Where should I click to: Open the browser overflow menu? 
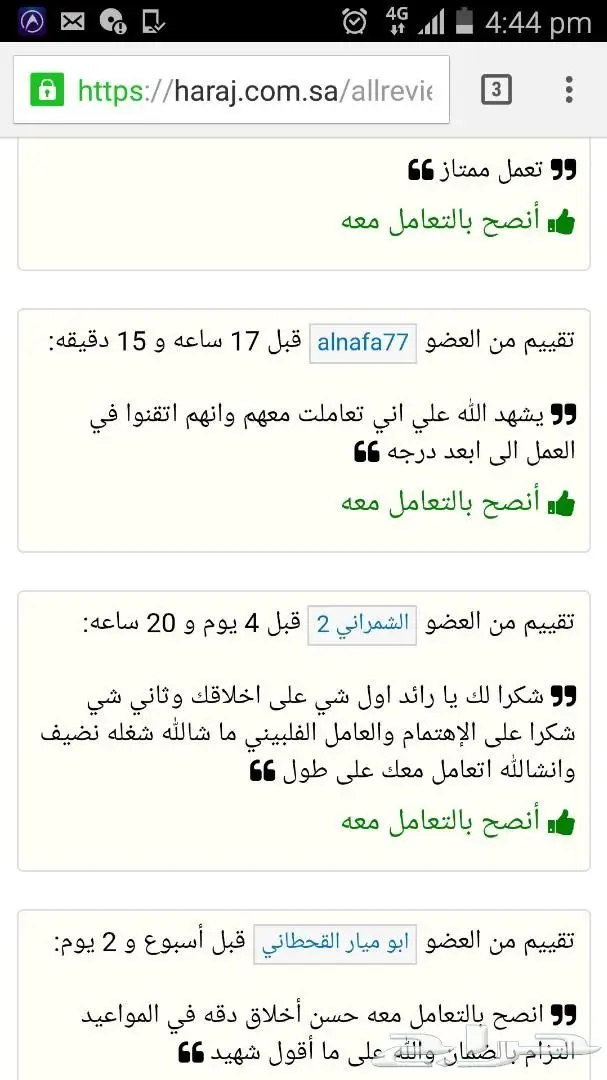coord(569,90)
